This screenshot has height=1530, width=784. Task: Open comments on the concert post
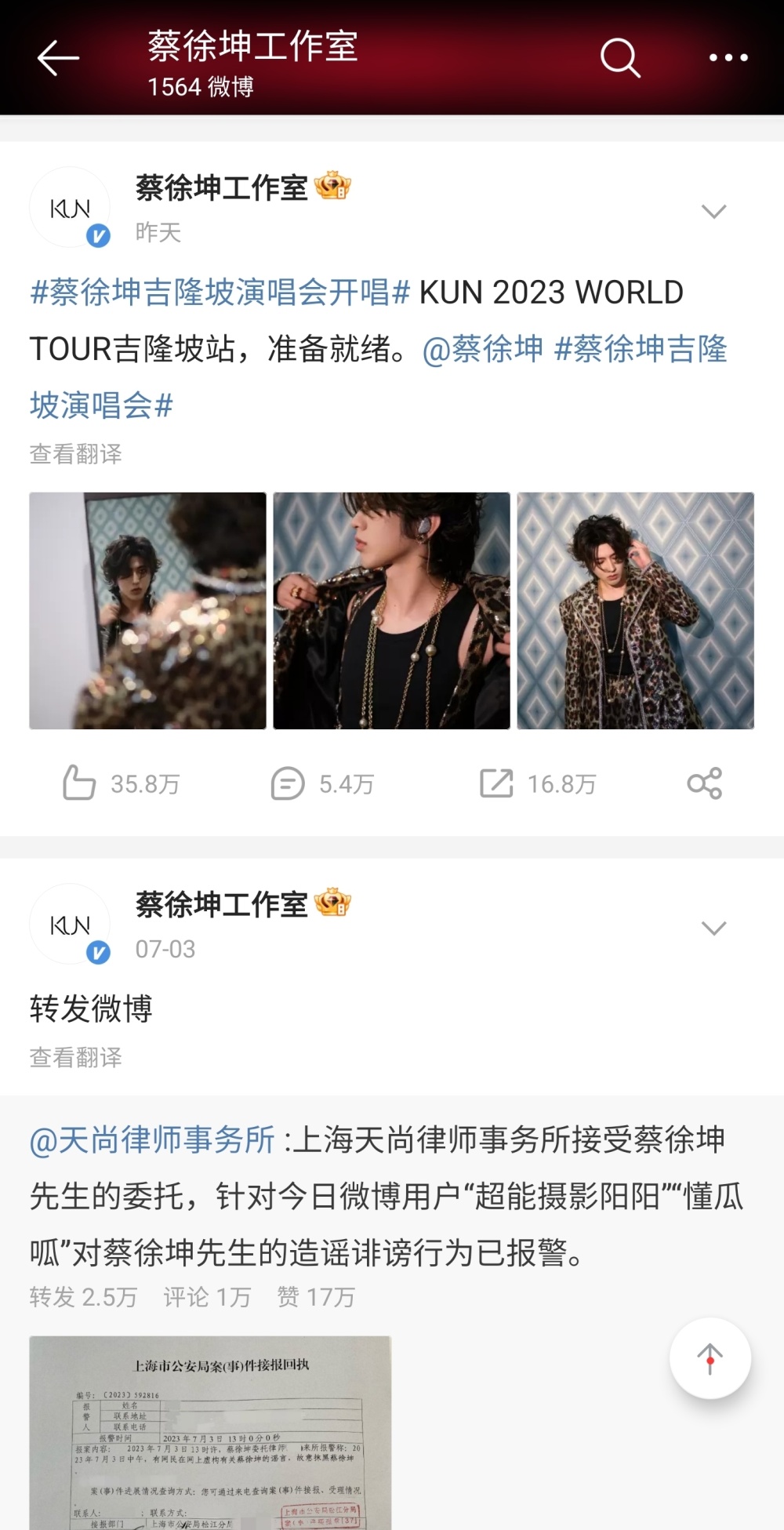(291, 783)
